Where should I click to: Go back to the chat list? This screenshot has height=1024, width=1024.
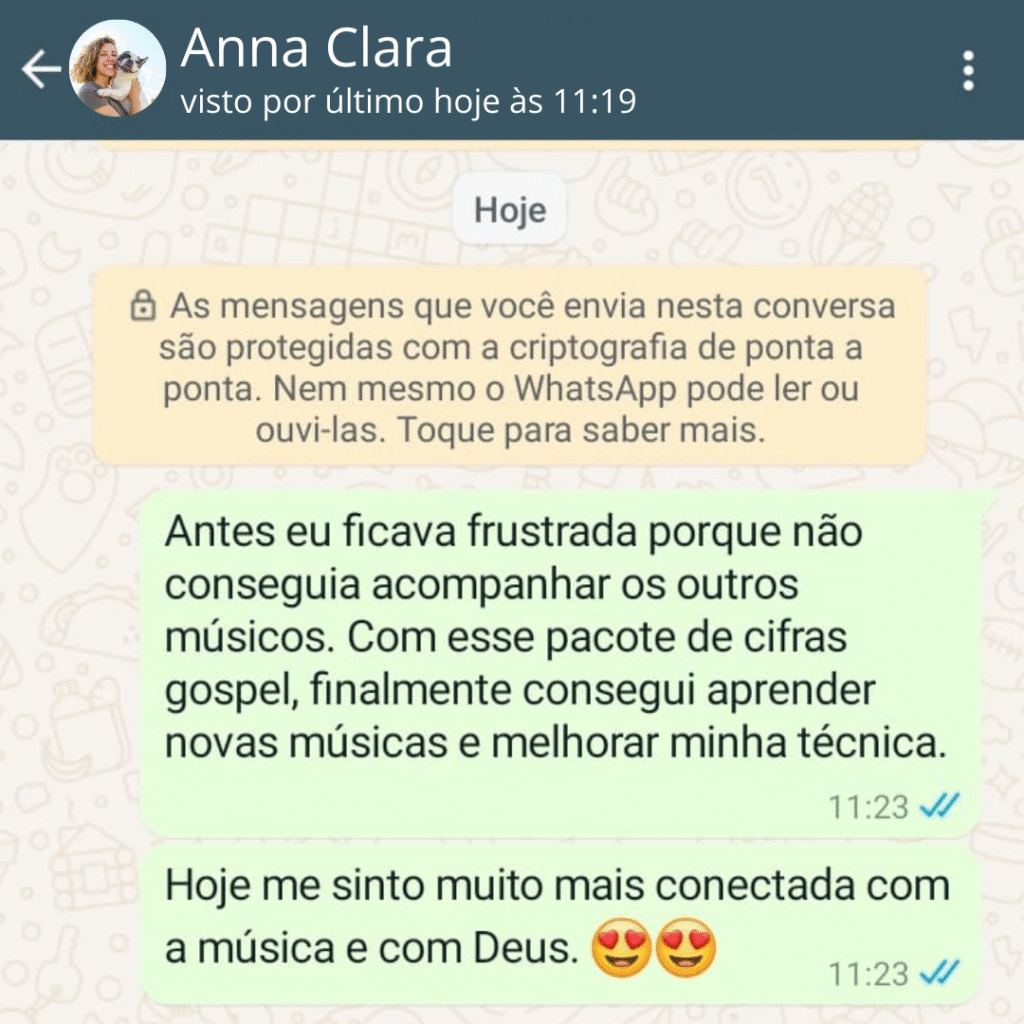click(40, 70)
